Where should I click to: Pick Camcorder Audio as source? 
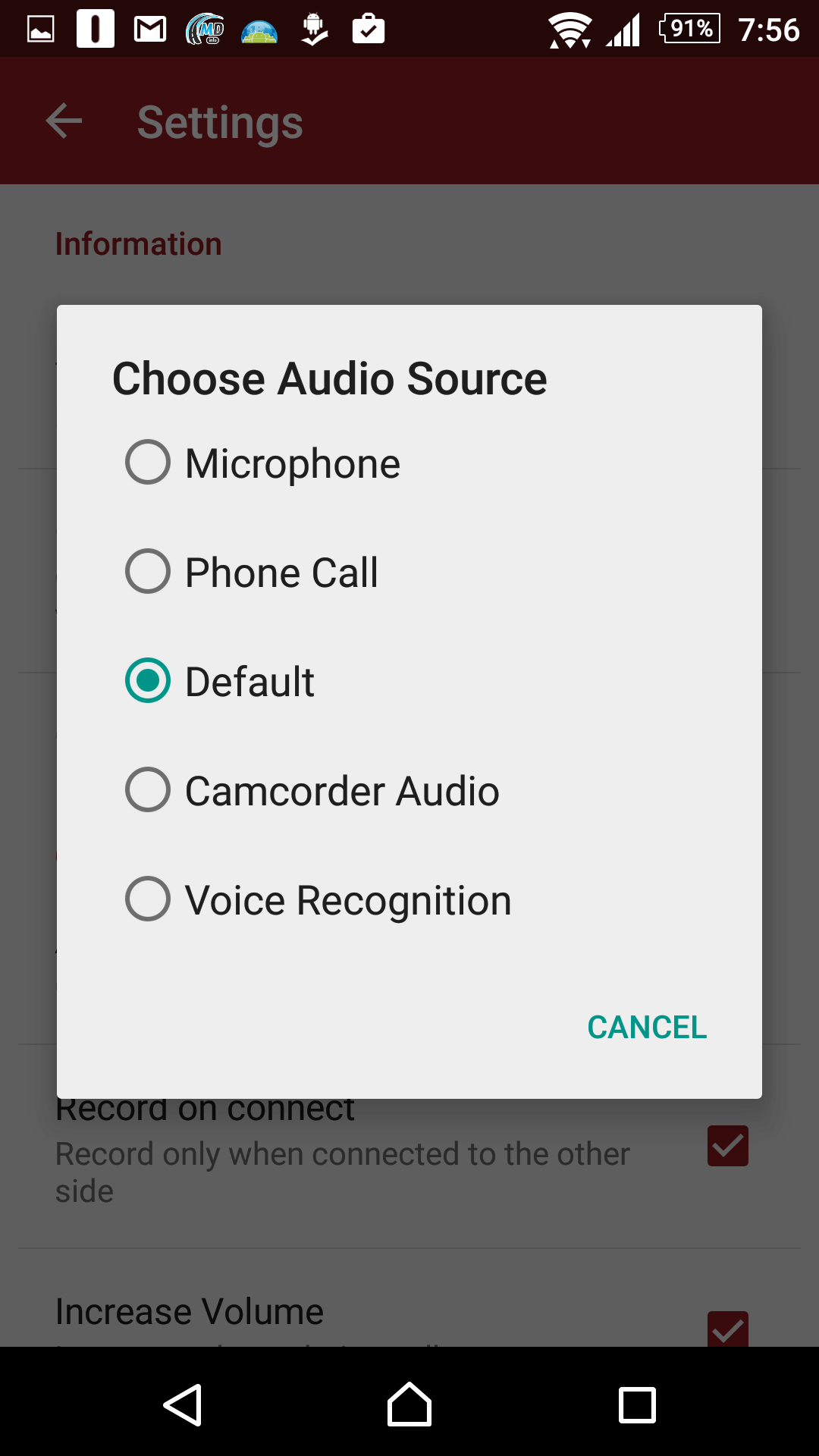coord(409,790)
